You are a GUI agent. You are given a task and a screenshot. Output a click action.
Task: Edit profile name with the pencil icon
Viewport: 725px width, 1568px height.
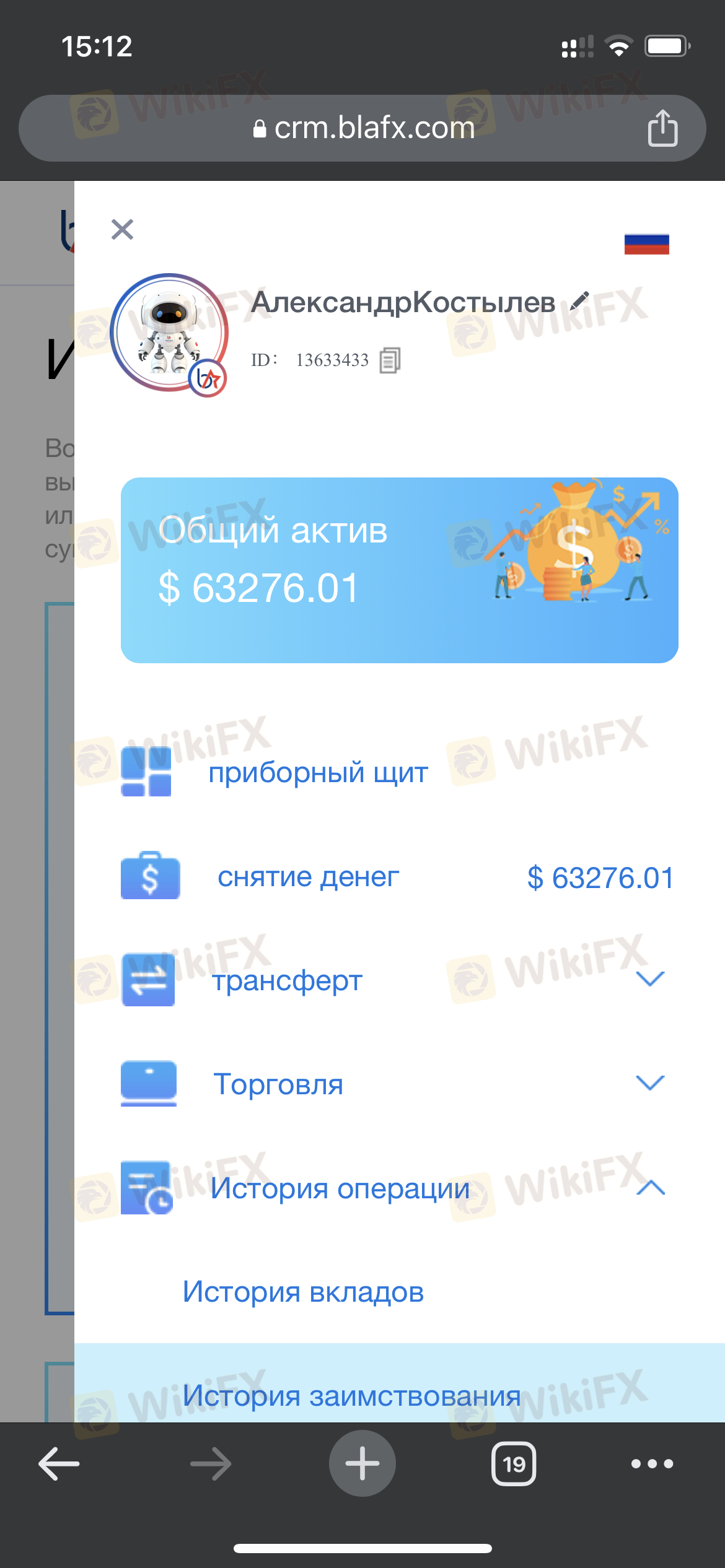[579, 302]
